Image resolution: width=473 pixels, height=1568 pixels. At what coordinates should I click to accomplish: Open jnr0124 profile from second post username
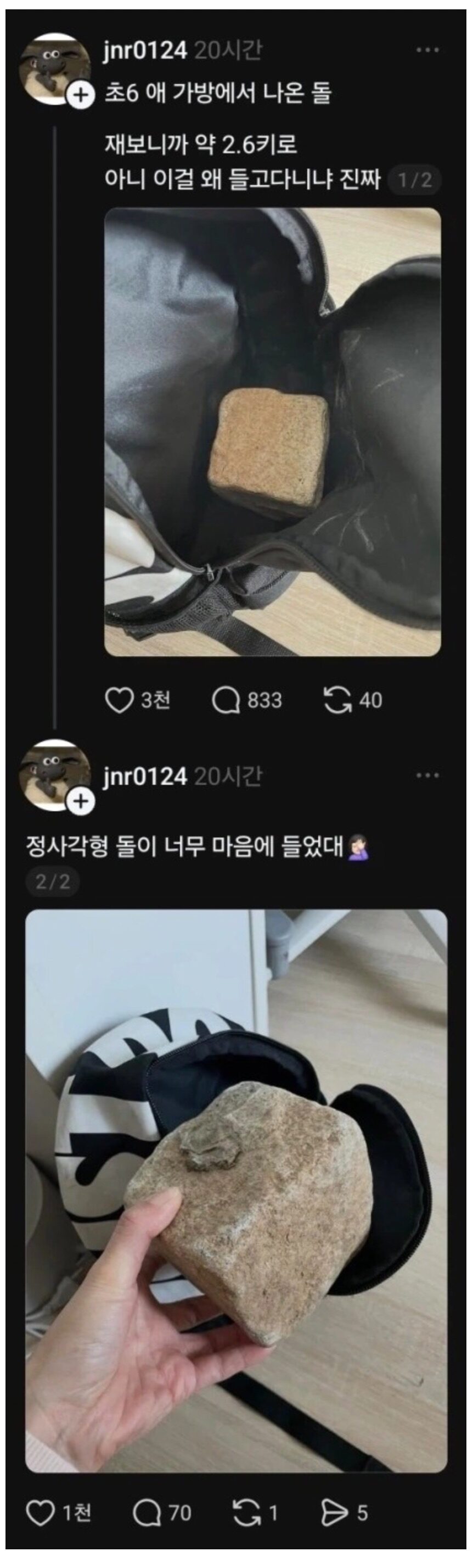145,776
